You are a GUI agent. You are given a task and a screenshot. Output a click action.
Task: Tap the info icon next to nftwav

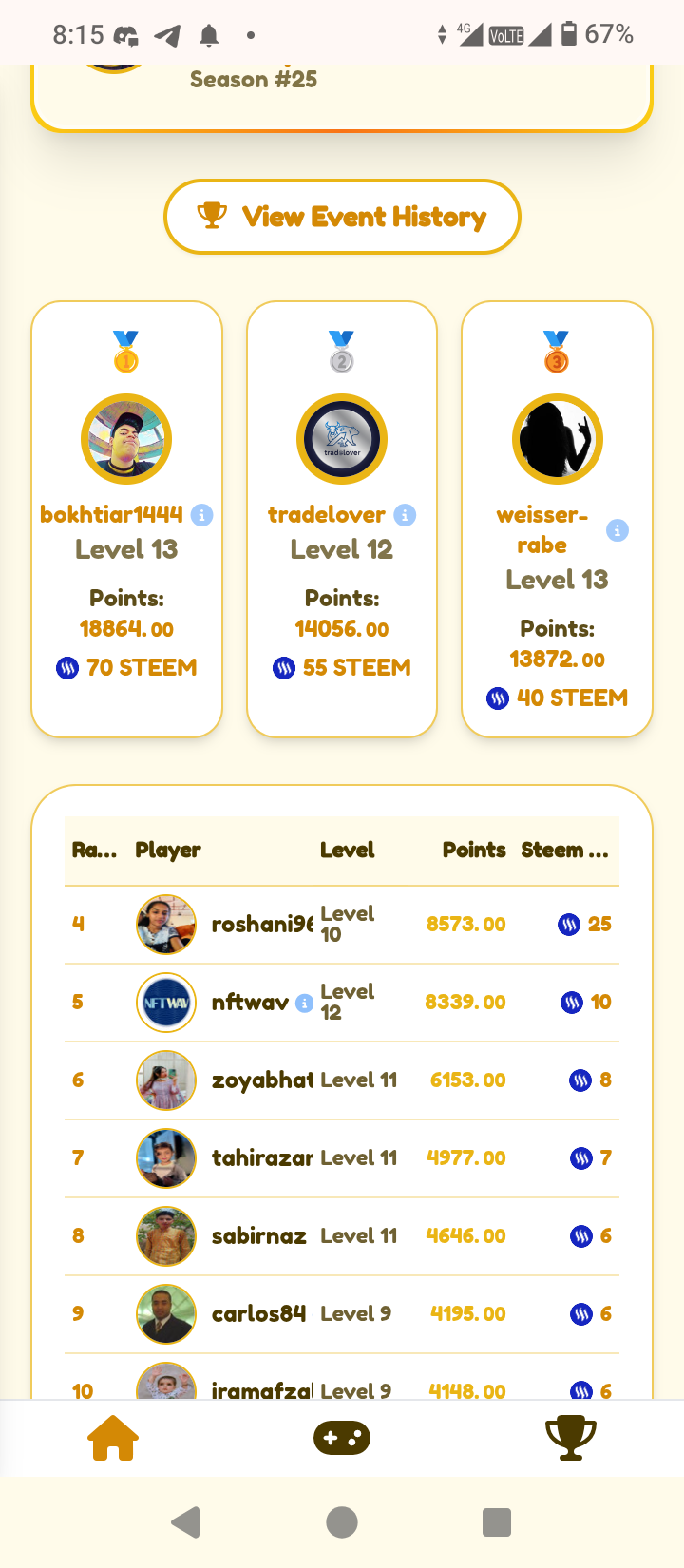pyautogui.click(x=304, y=1003)
